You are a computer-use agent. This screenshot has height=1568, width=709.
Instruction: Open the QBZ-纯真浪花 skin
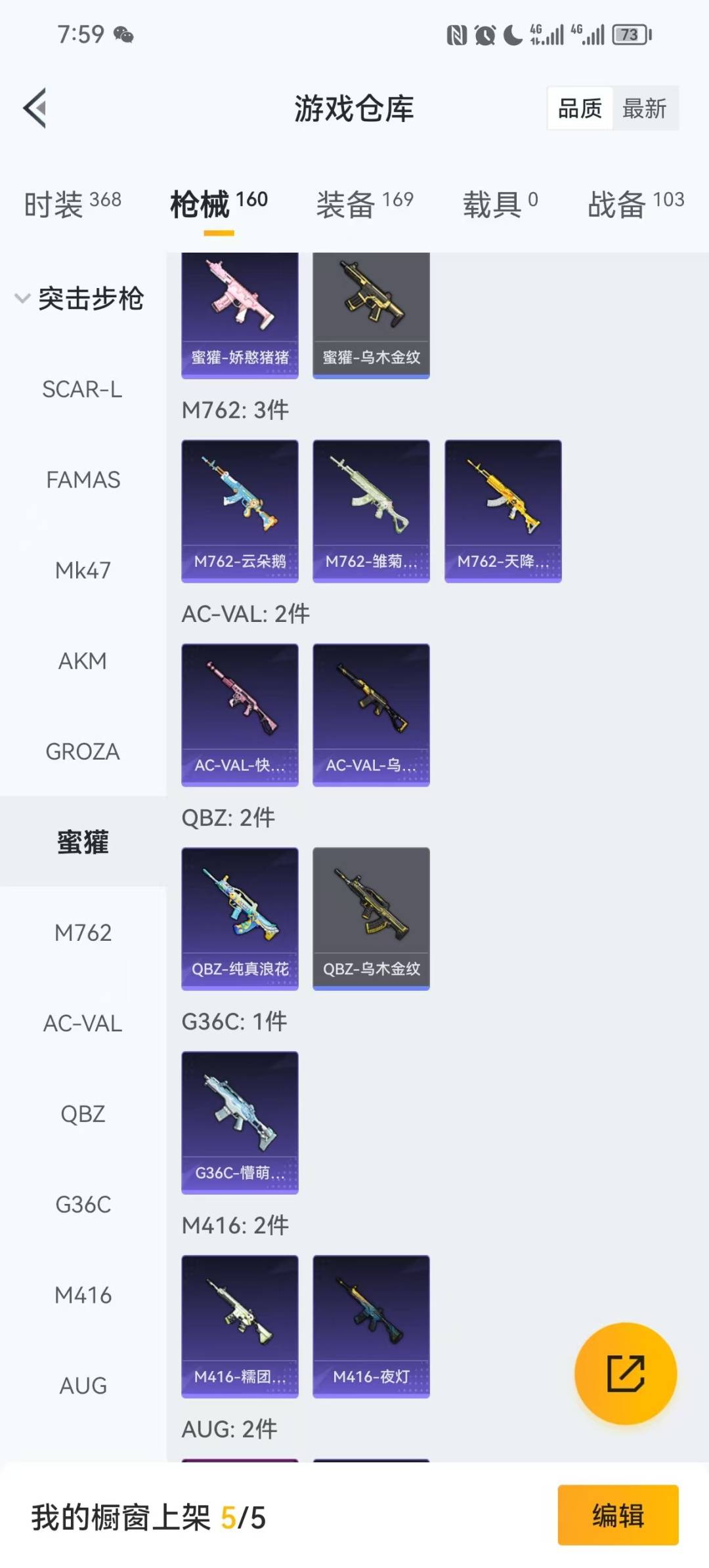pos(240,918)
